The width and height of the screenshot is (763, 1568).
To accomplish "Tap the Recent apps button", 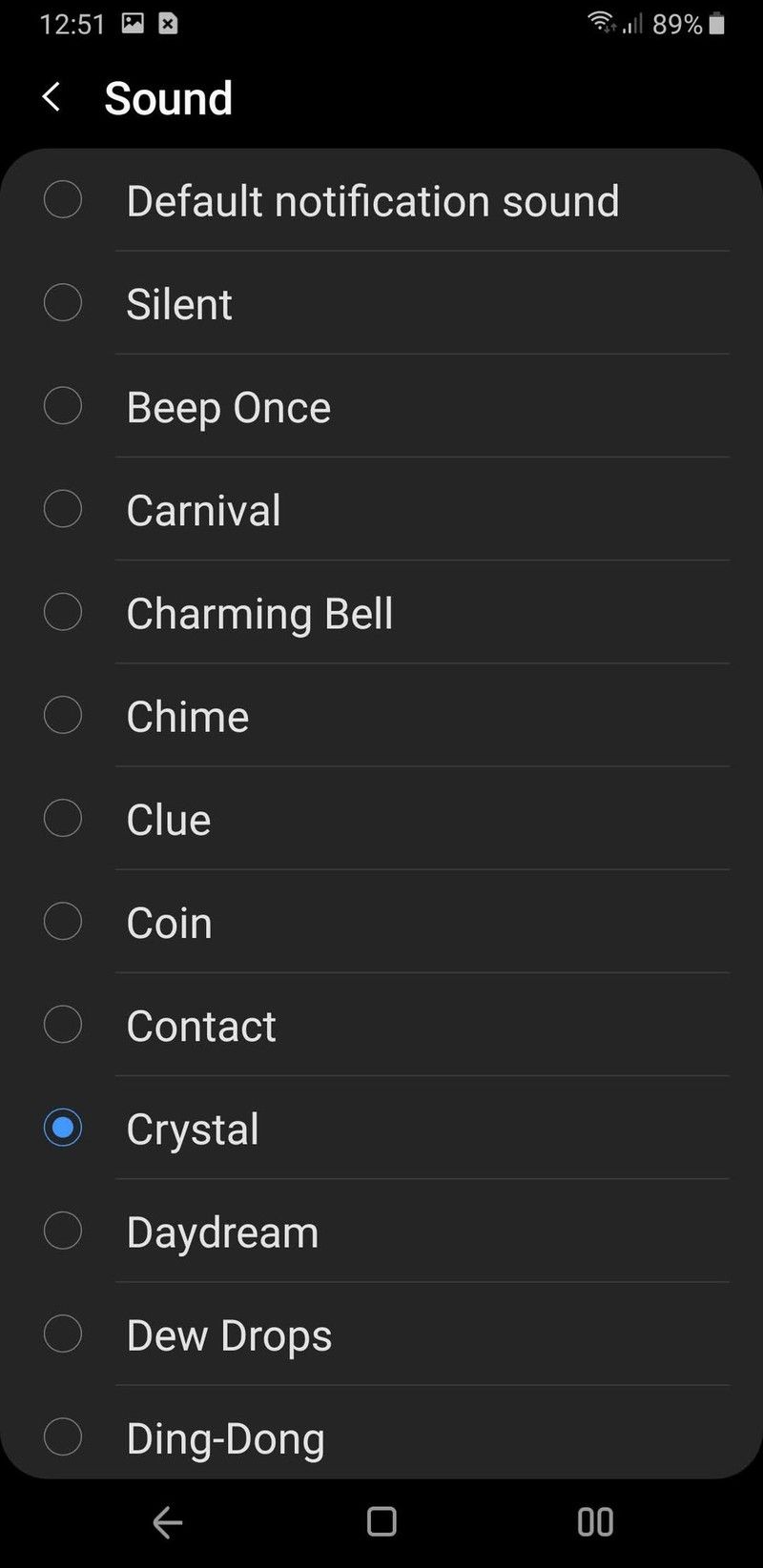I will click(x=595, y=1520).
